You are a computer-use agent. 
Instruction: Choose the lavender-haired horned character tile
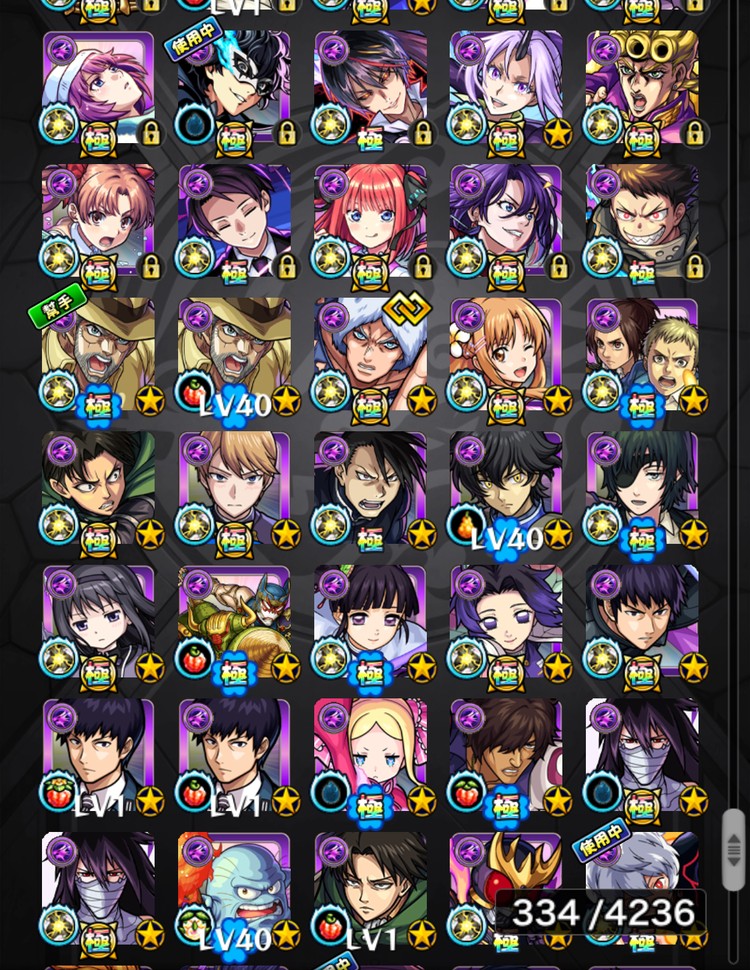[x=506, y=88]
